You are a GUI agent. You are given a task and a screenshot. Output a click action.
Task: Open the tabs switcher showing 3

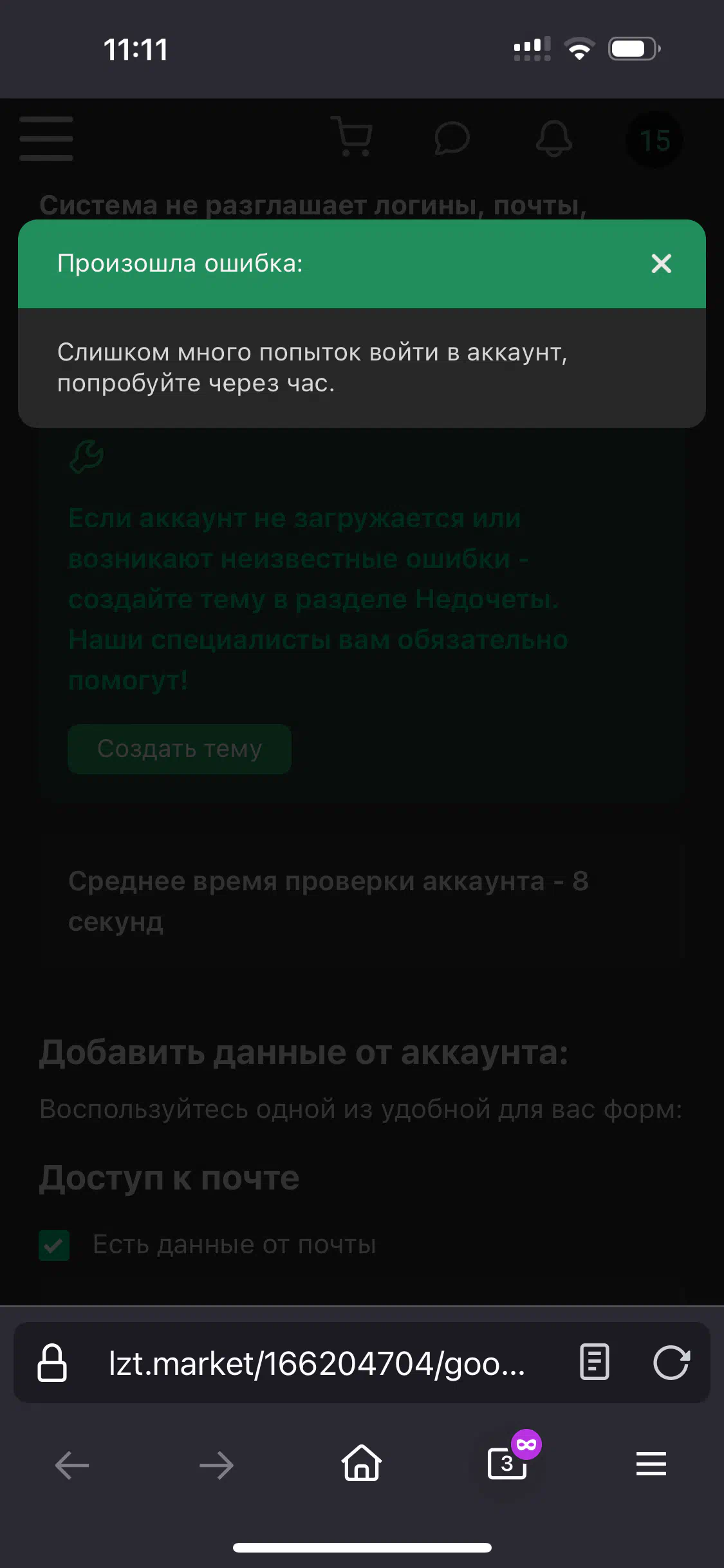(507, 1463)
